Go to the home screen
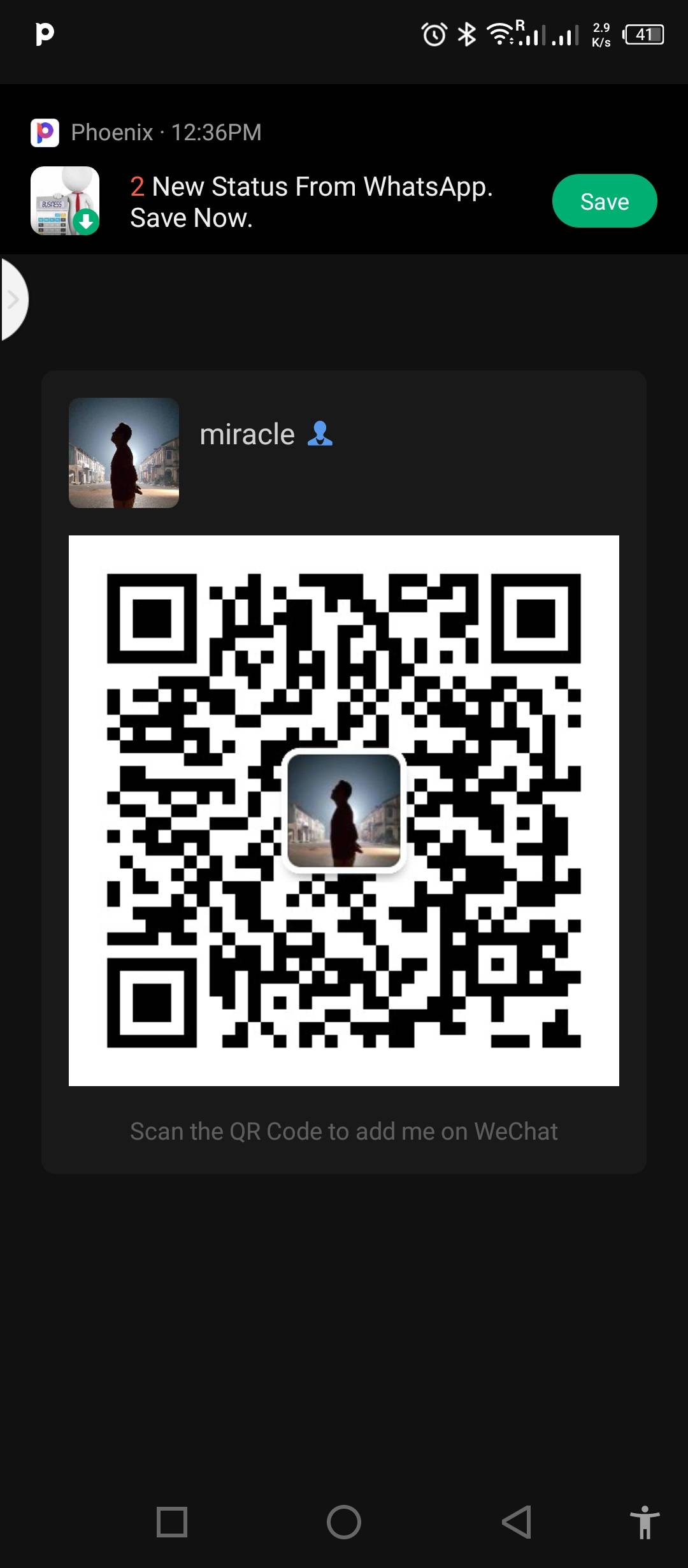 344,1523
